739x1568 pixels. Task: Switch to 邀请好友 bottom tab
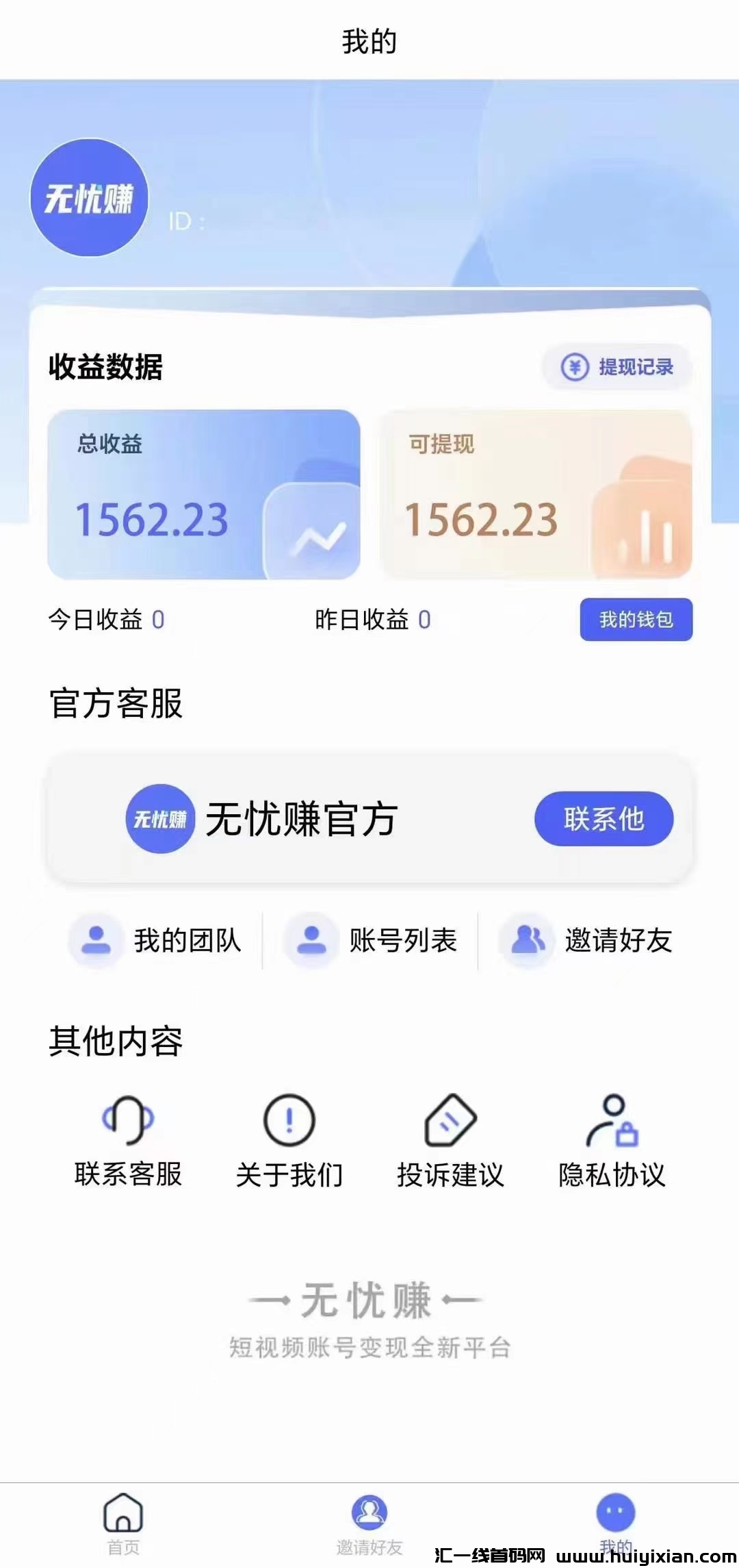[369, 1521]
